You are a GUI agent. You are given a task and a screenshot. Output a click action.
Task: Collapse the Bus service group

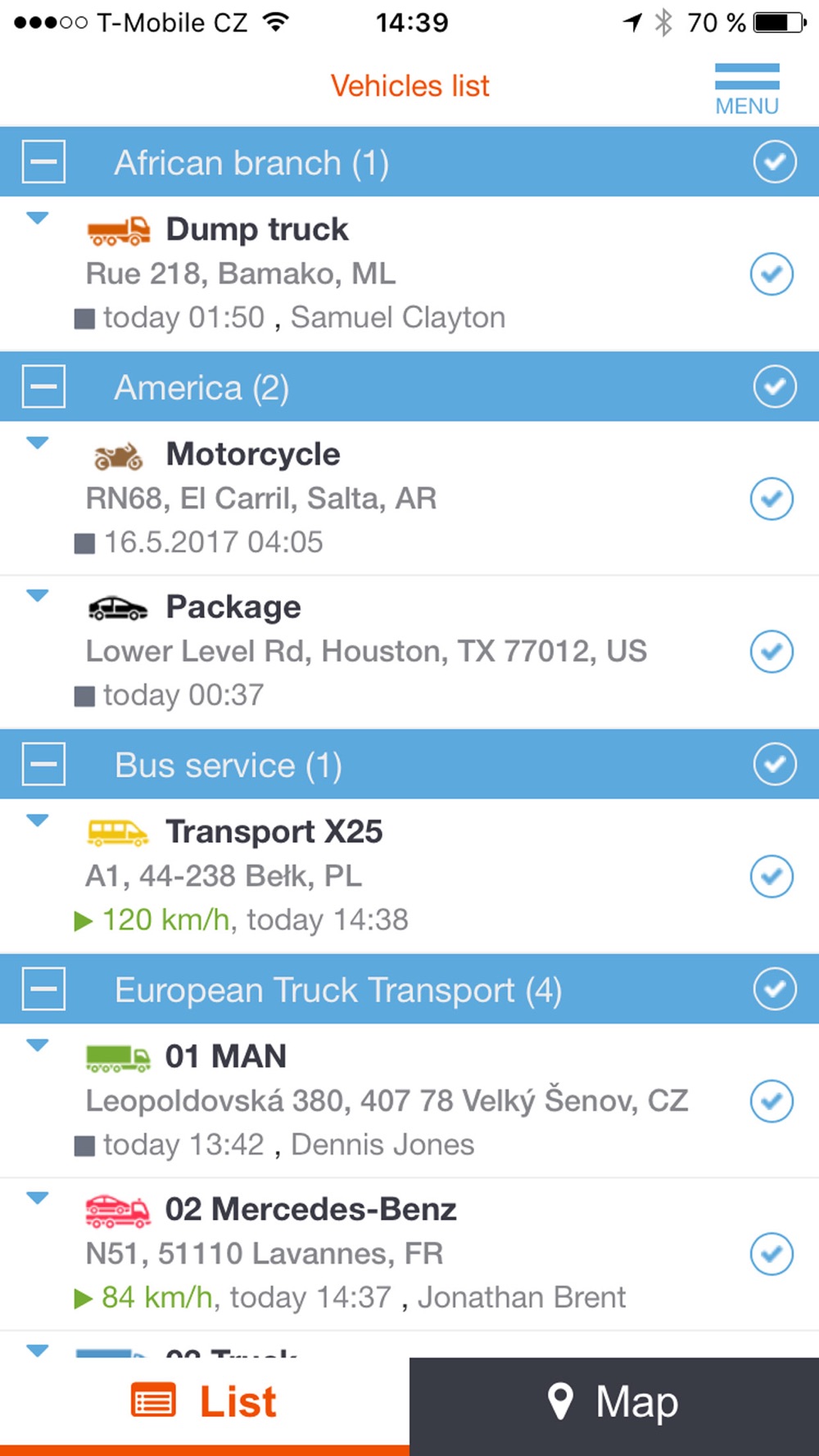pos(43,764)
